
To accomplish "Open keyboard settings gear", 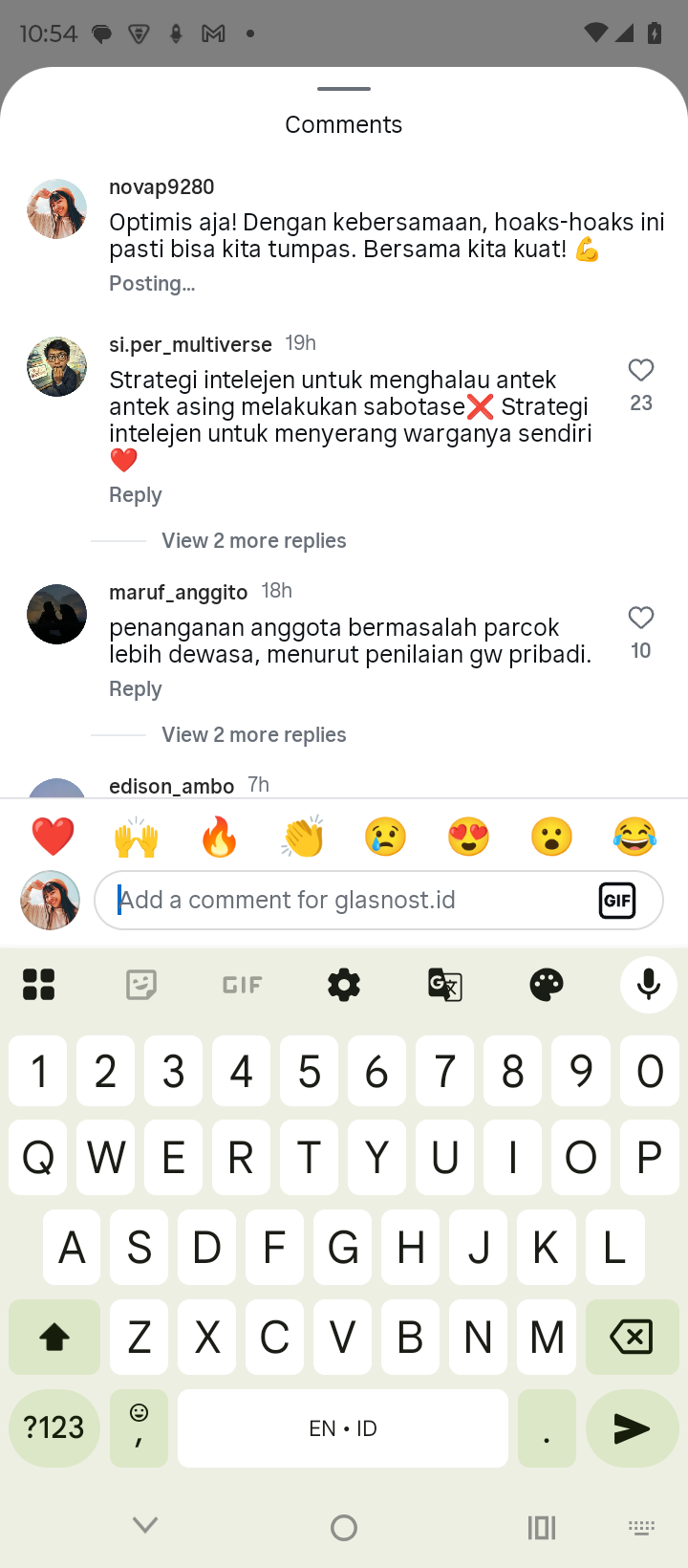I will click(344, 985).
